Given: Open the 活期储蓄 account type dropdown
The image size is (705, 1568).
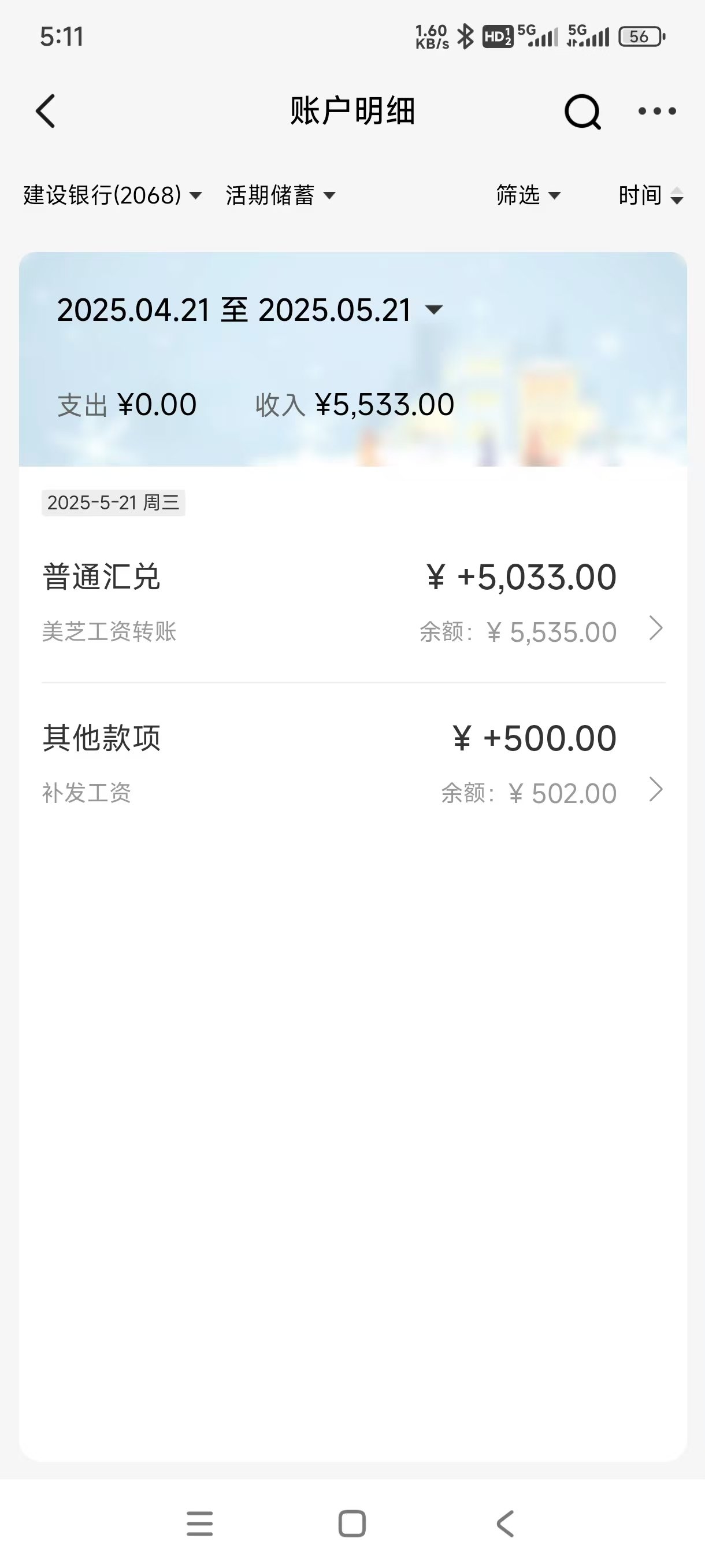Looking at the screenshot, I should 280,195.
